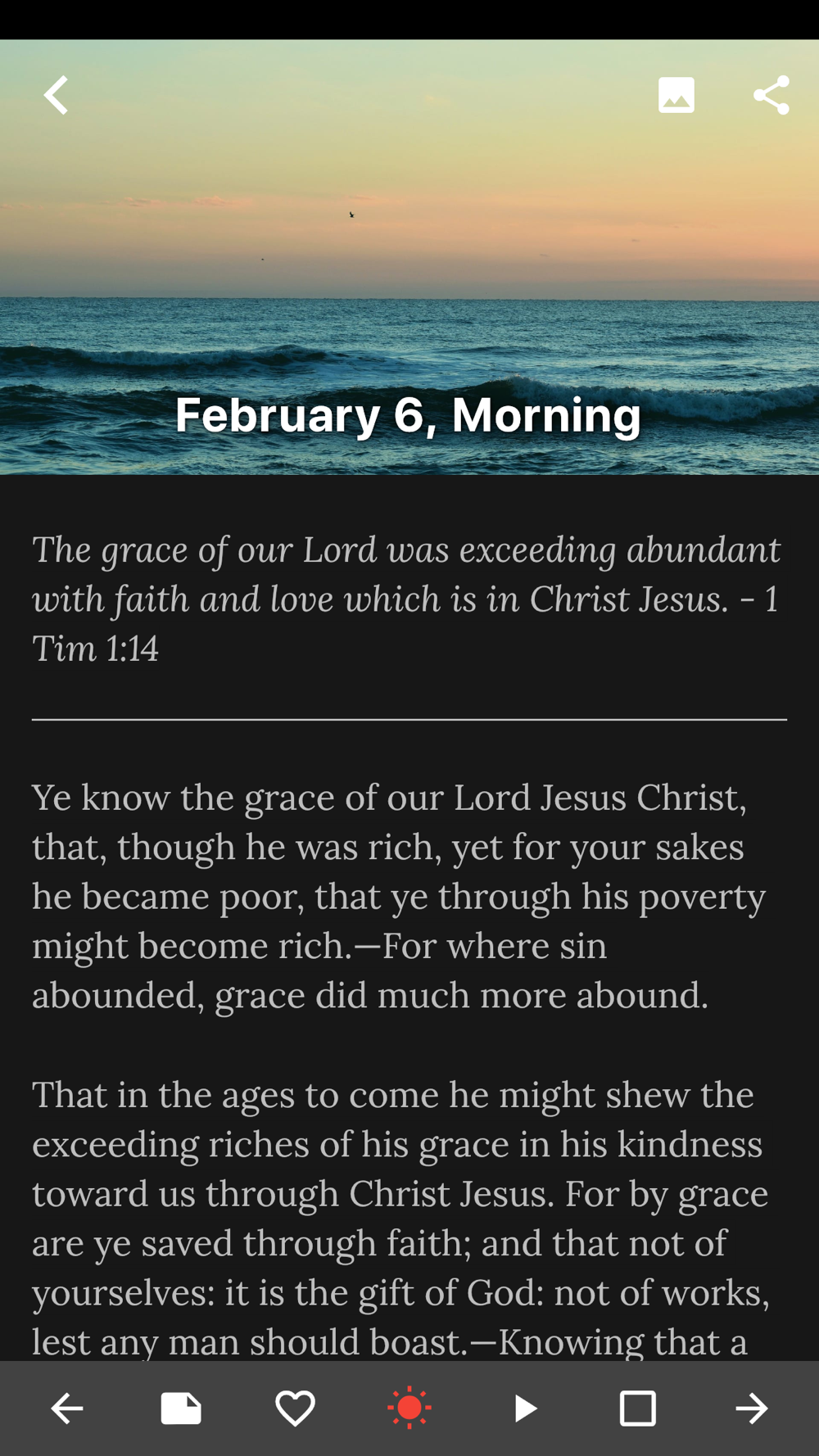This screenshot has width=819, height=1456.
Task: Favorite this reading with the heart
Action: 295,1409
